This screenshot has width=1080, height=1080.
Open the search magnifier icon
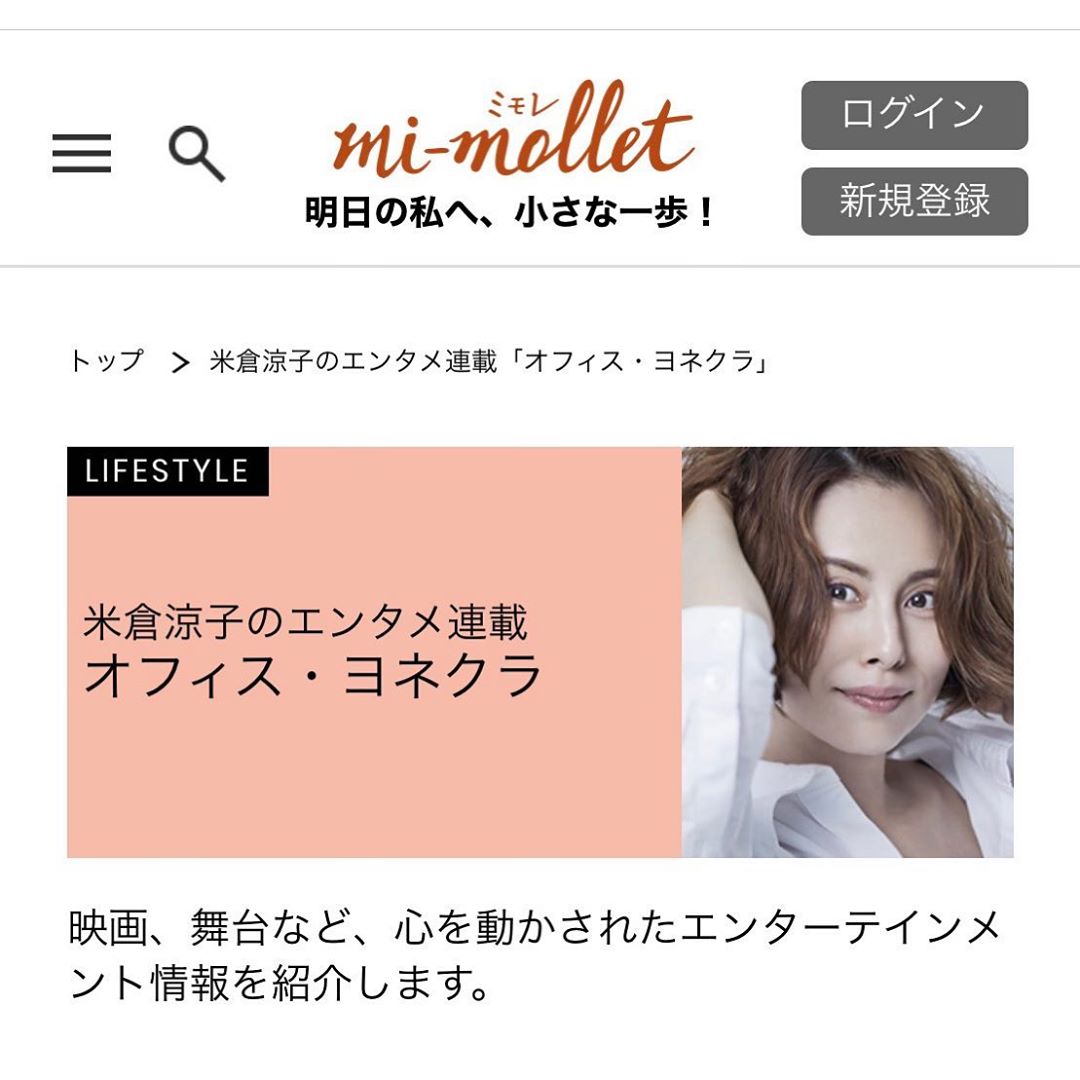(x=196, y=155)
